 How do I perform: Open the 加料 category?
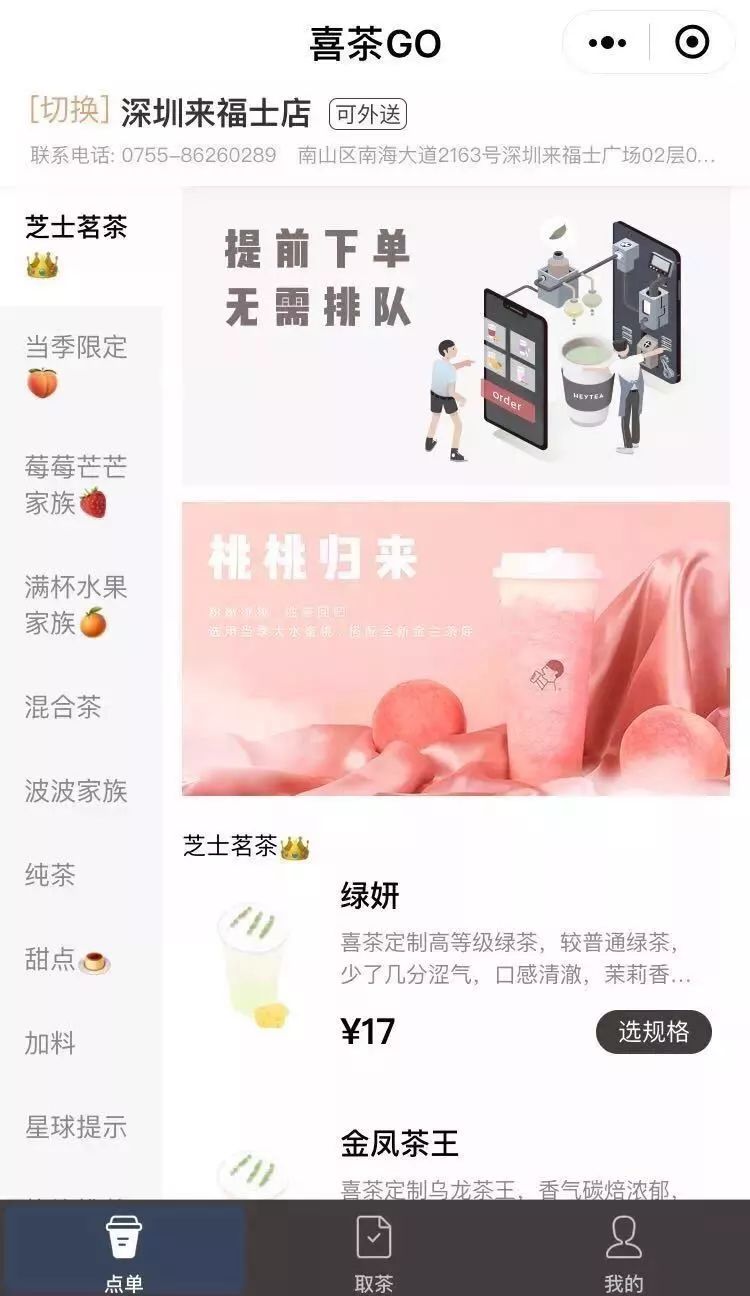81,1044
